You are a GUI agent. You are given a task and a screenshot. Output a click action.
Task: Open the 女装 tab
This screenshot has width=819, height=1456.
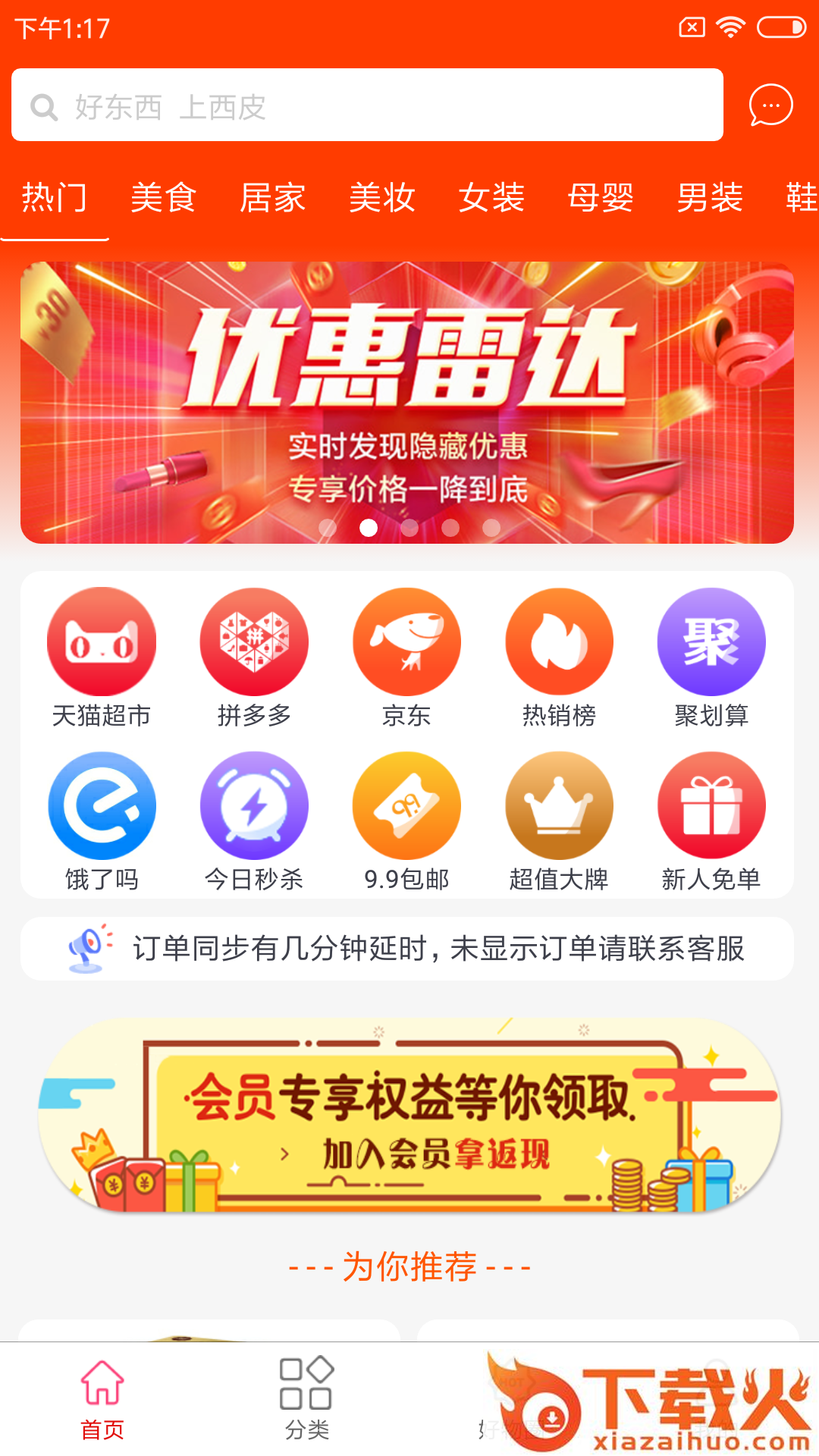pos(491,199)
